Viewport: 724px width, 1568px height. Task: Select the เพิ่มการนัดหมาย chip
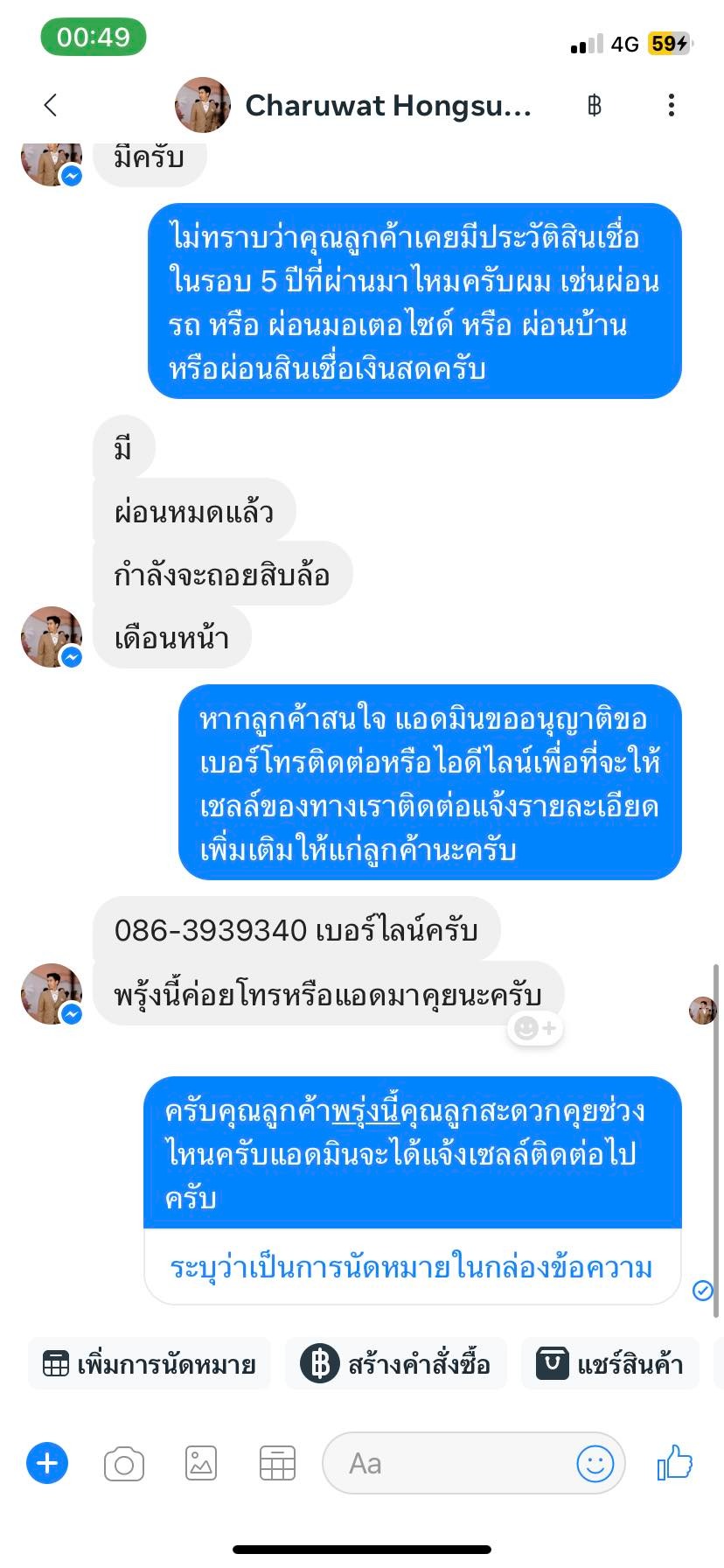coord(150,1364)
